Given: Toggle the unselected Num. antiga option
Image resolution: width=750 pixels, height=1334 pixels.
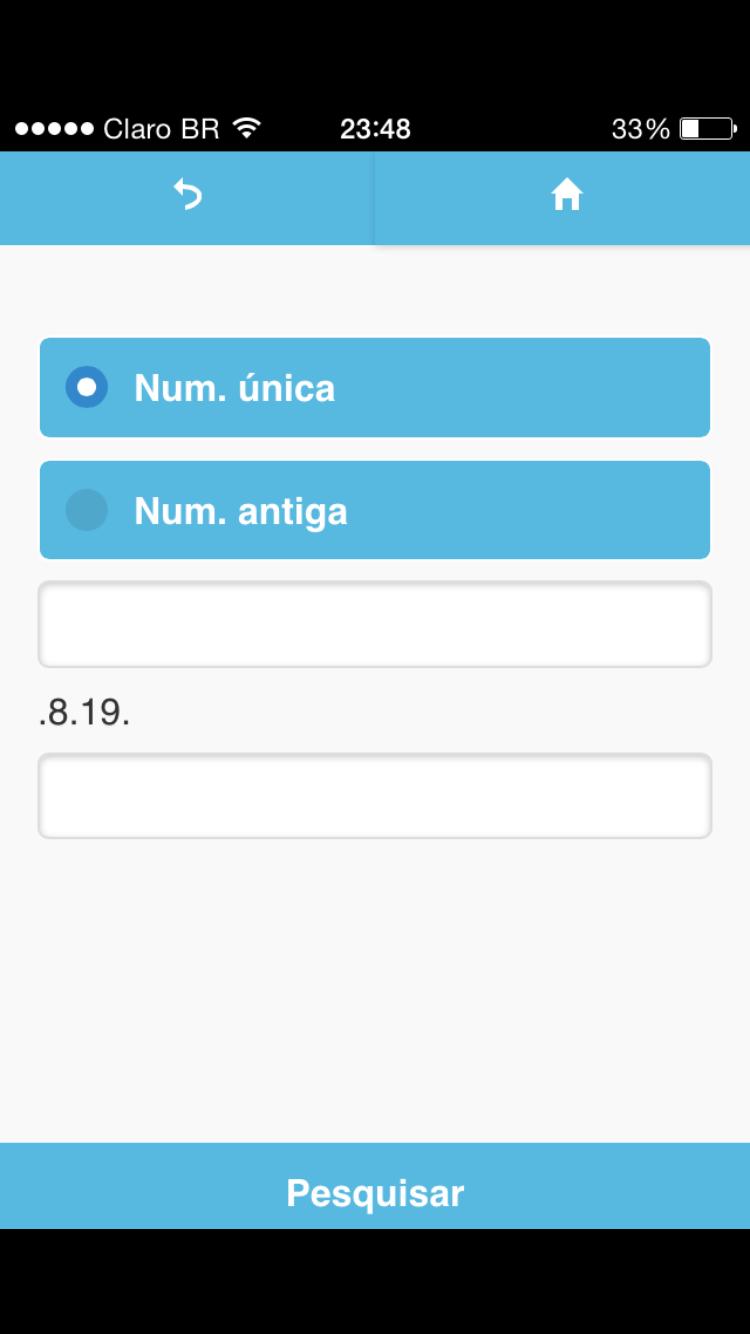Looking at the screenshot, I should tap(87, 510).
